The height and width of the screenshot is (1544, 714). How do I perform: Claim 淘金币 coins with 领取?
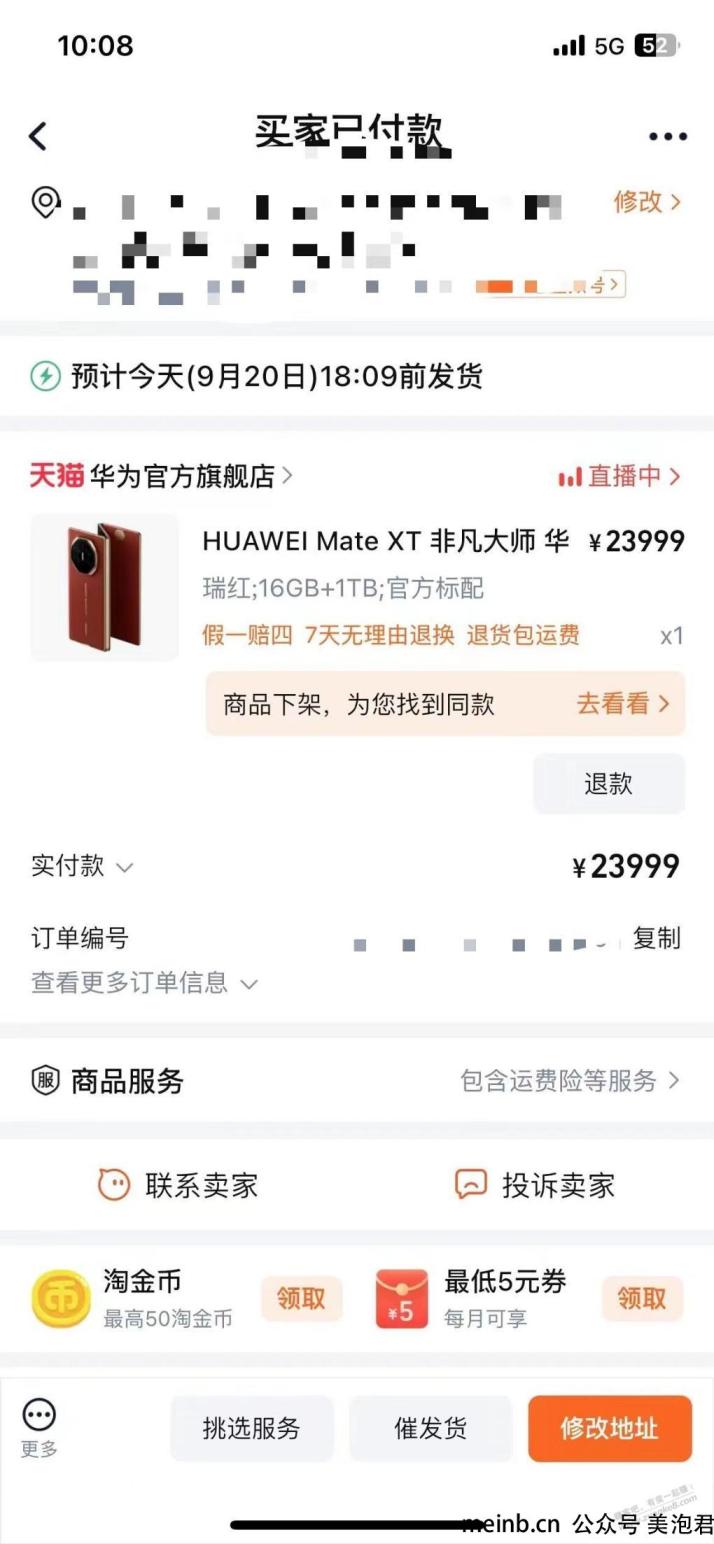pos(301,1298)
